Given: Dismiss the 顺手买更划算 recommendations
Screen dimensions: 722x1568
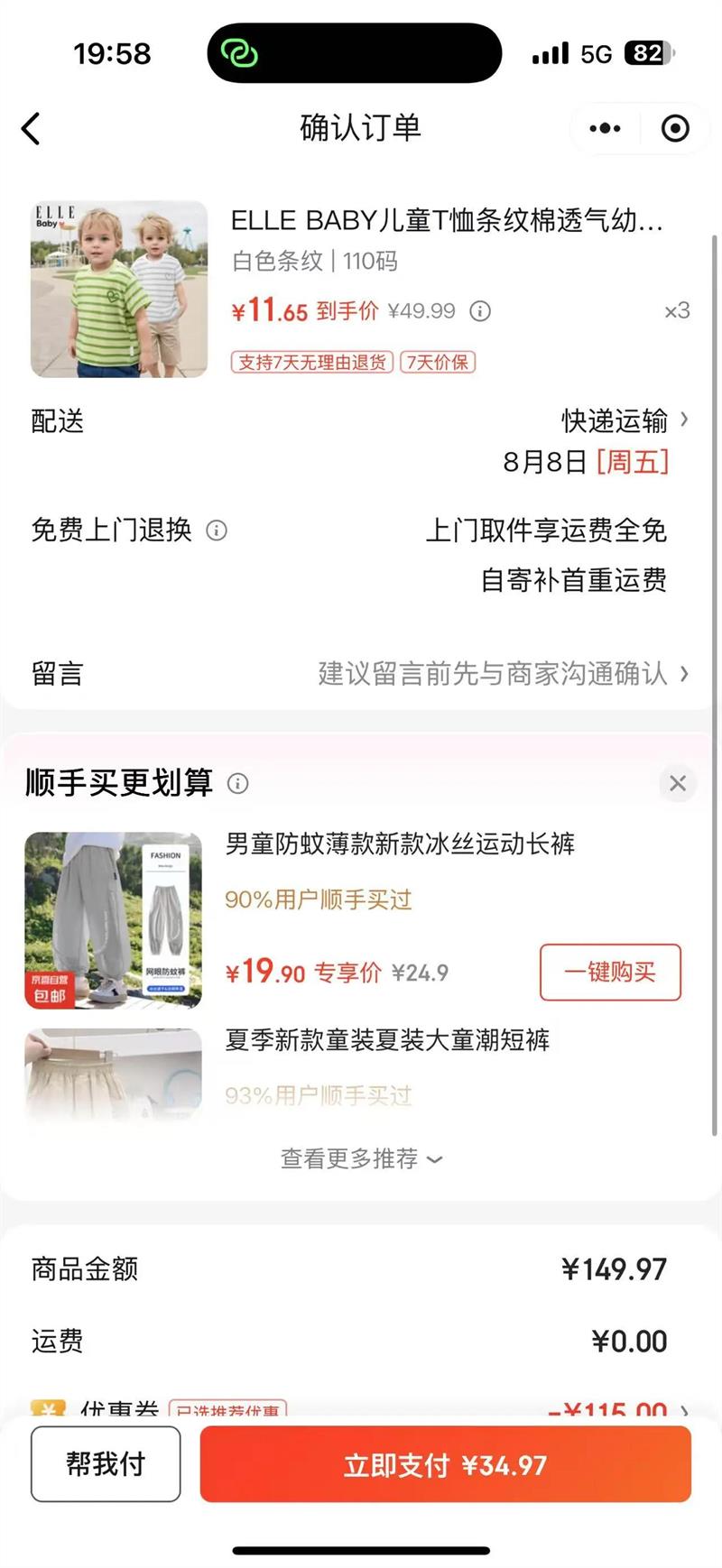Looking at the screenshot, I should point(678,783).
